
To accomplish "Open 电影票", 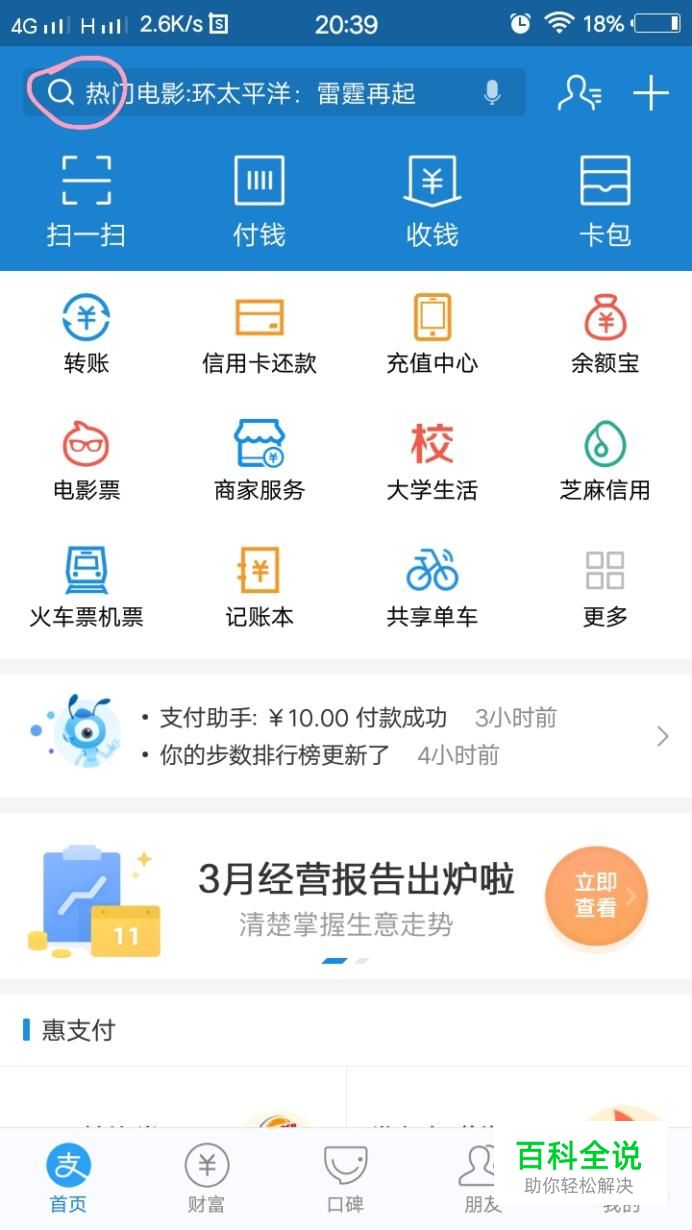I will pyautogui.click(x=86, y=460).
